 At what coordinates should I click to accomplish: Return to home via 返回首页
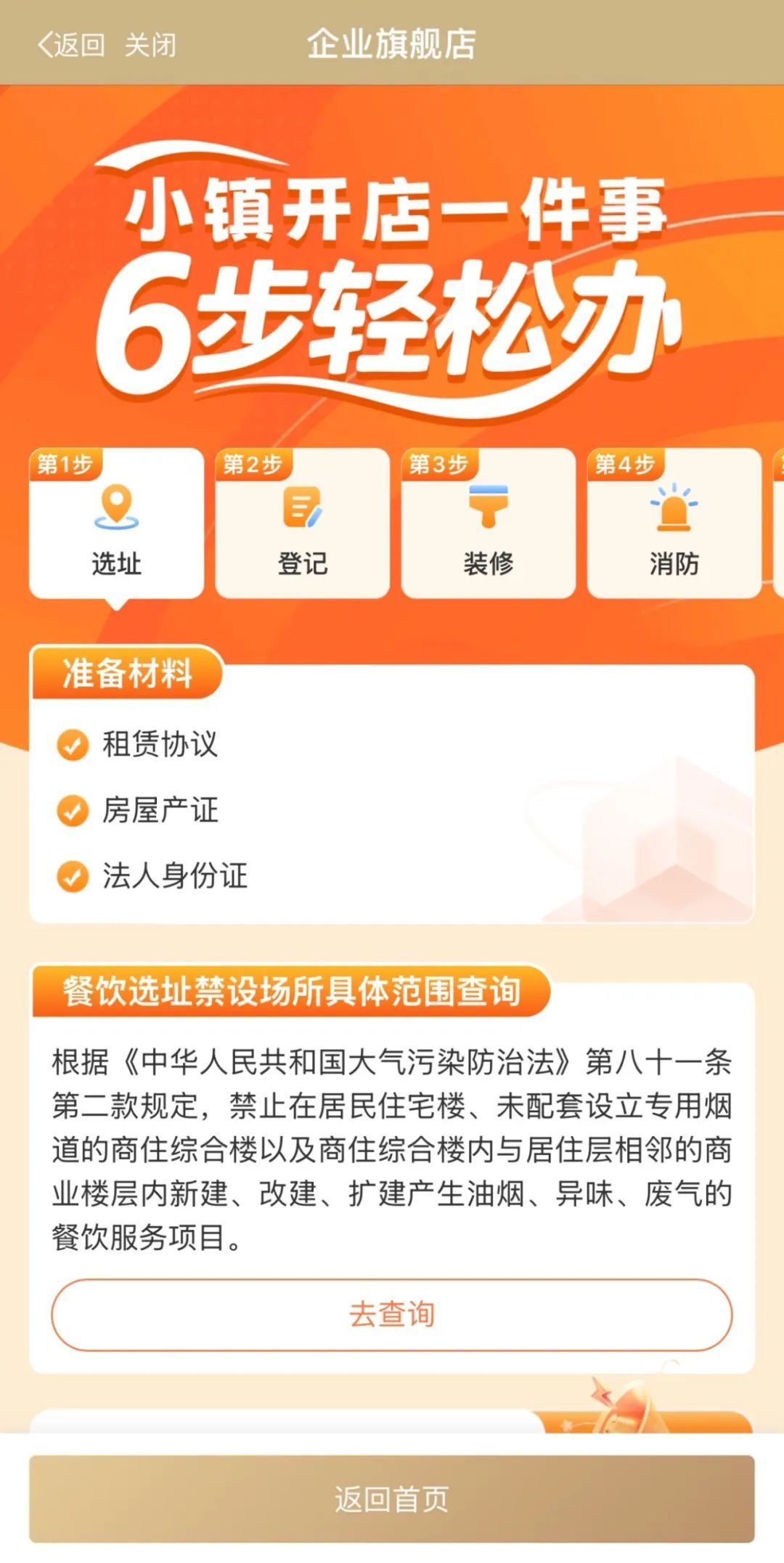(x=391, y=1498)
